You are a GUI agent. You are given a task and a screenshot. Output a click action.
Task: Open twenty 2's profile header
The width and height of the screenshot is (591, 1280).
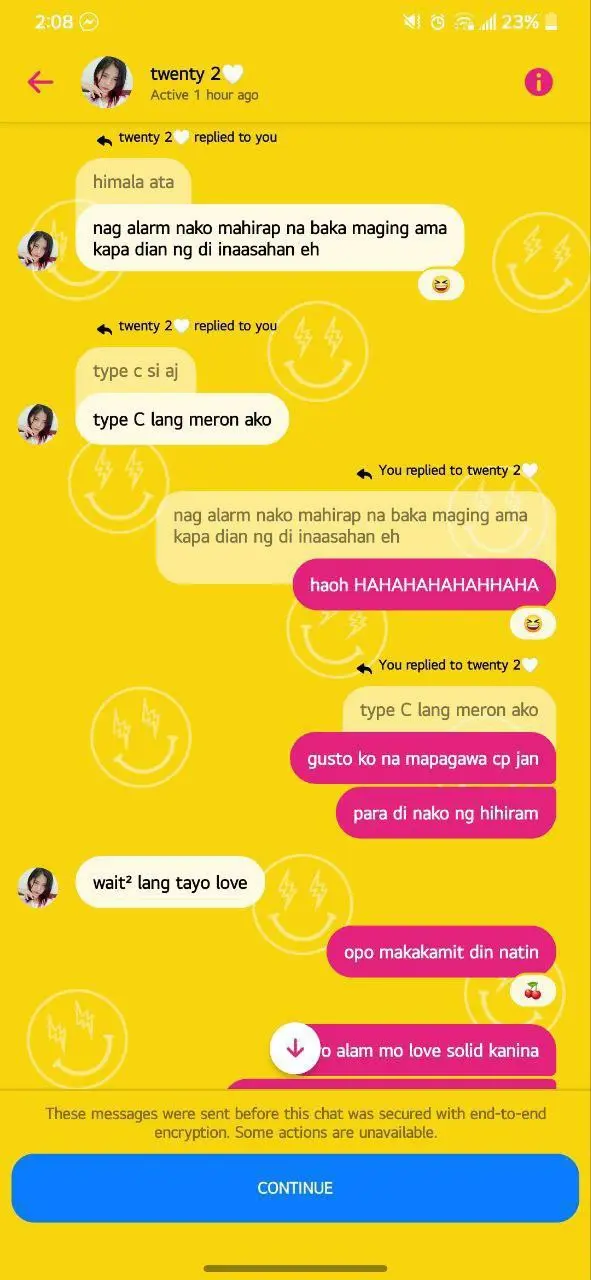tap(170, 83)
